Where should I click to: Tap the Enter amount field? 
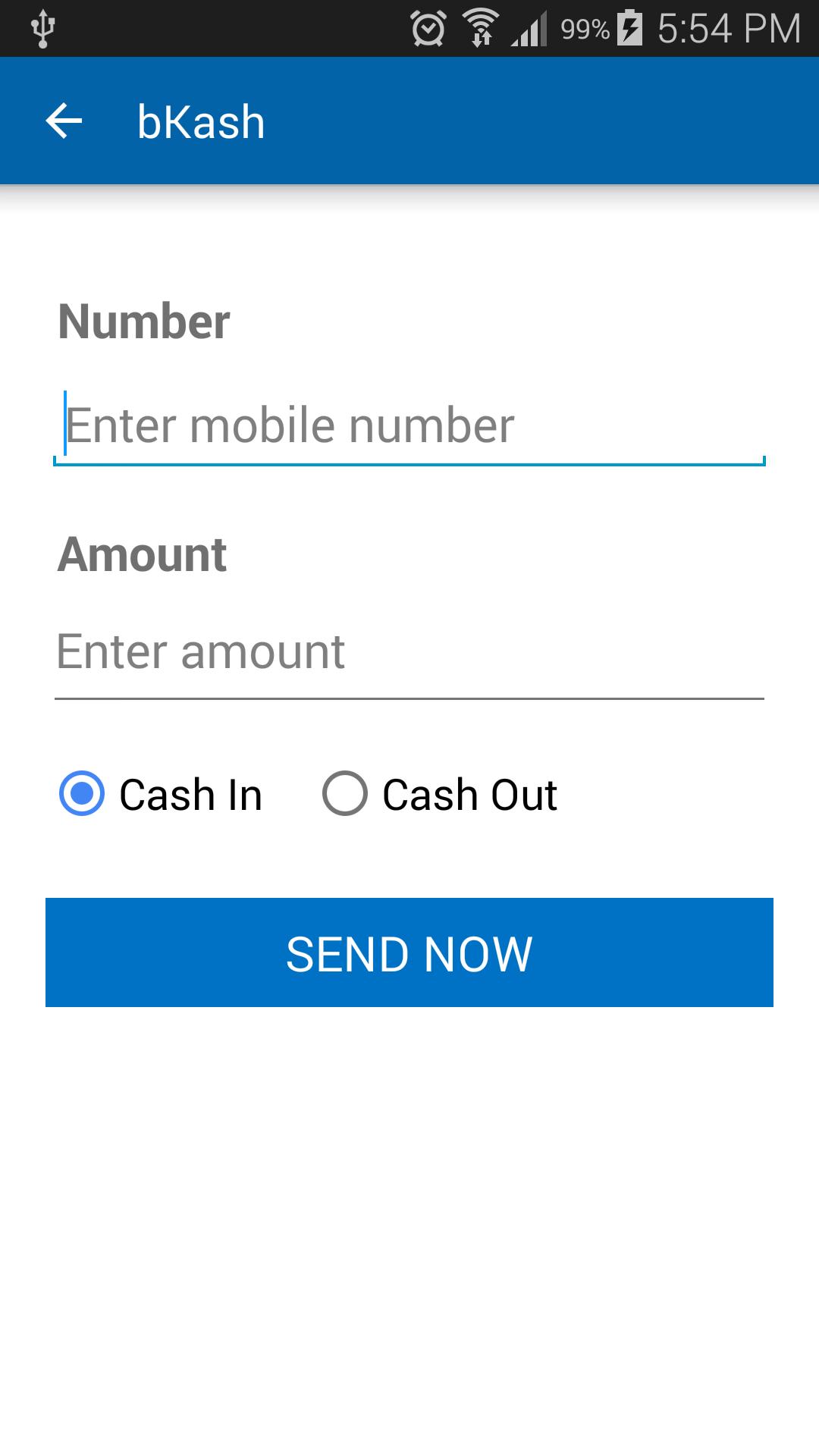pos(409,652)
